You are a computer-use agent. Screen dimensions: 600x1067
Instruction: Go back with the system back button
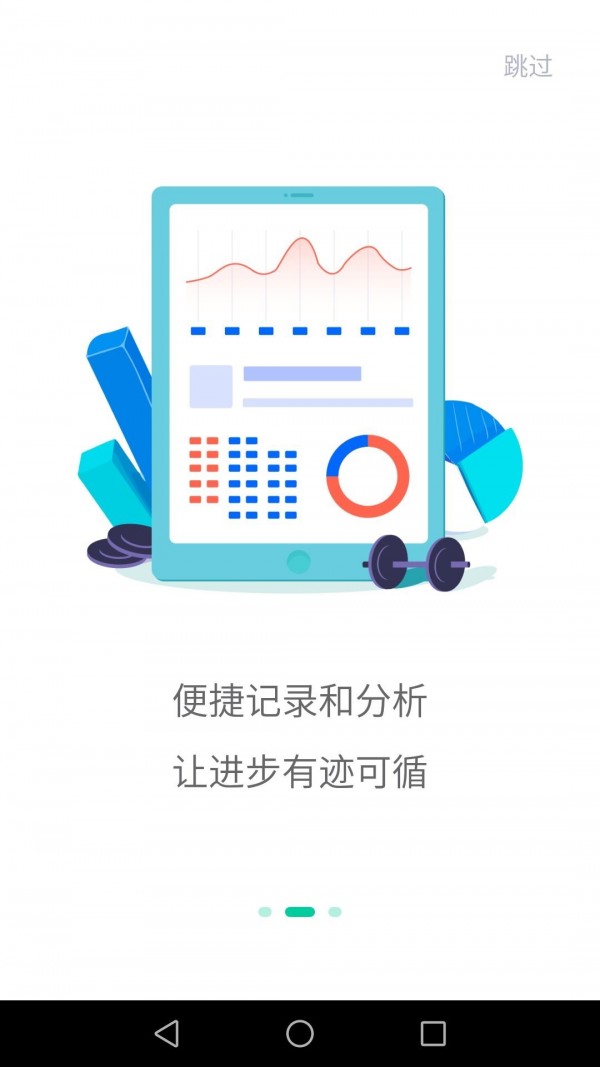tap(167, 1033)
